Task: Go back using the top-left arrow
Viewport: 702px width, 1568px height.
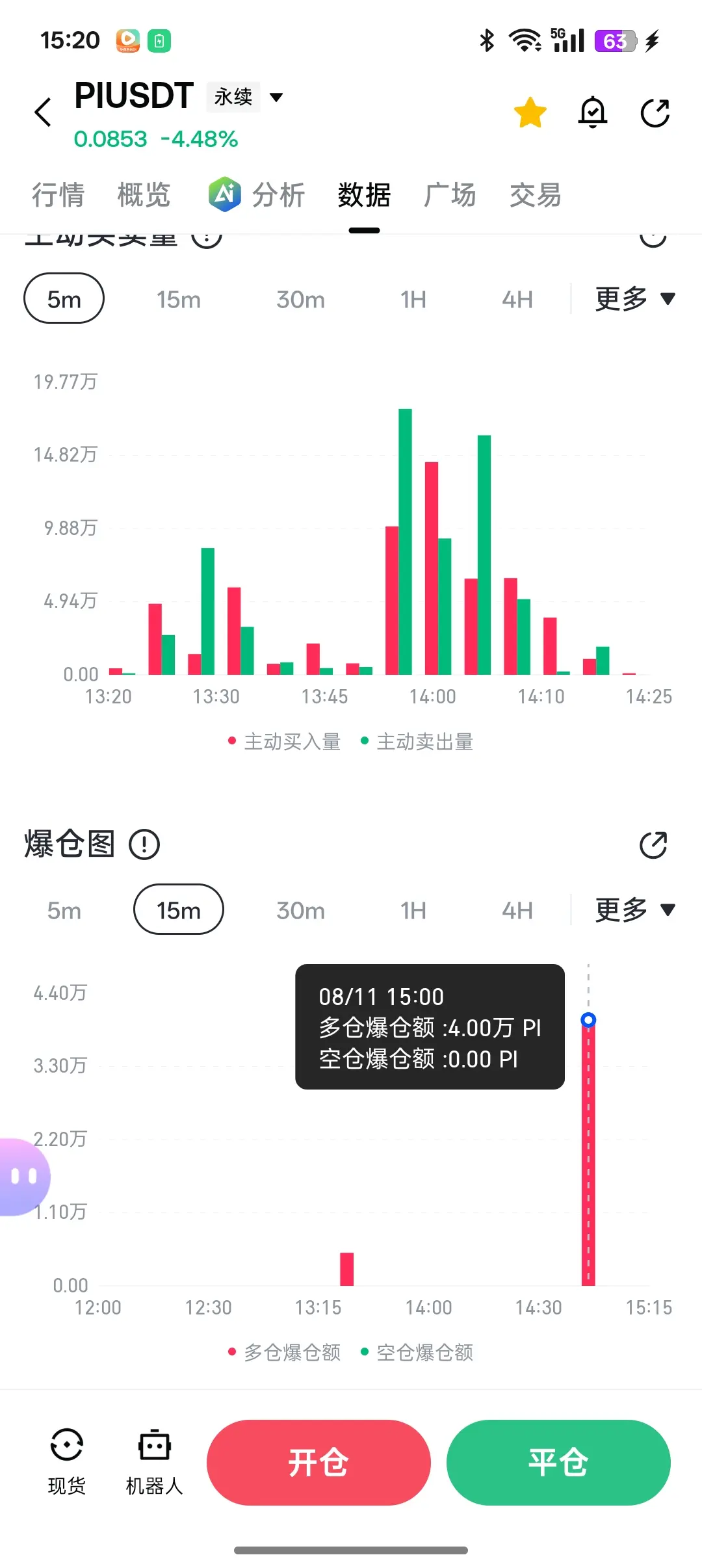Action: [x=43, y=112]
